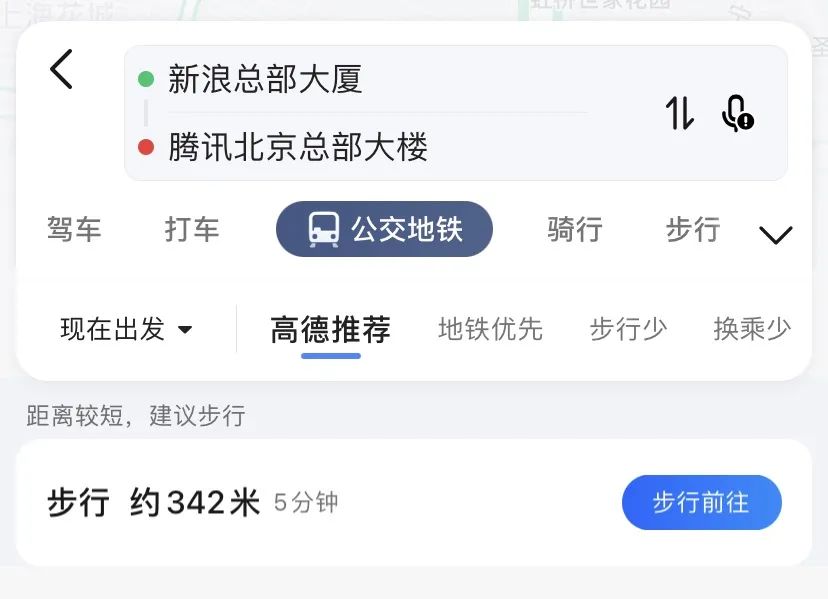Image resolution: width=828 pixels, height=599 pixels.
Task: Expand more travel modes with the chevron
Action: point(776,235)
